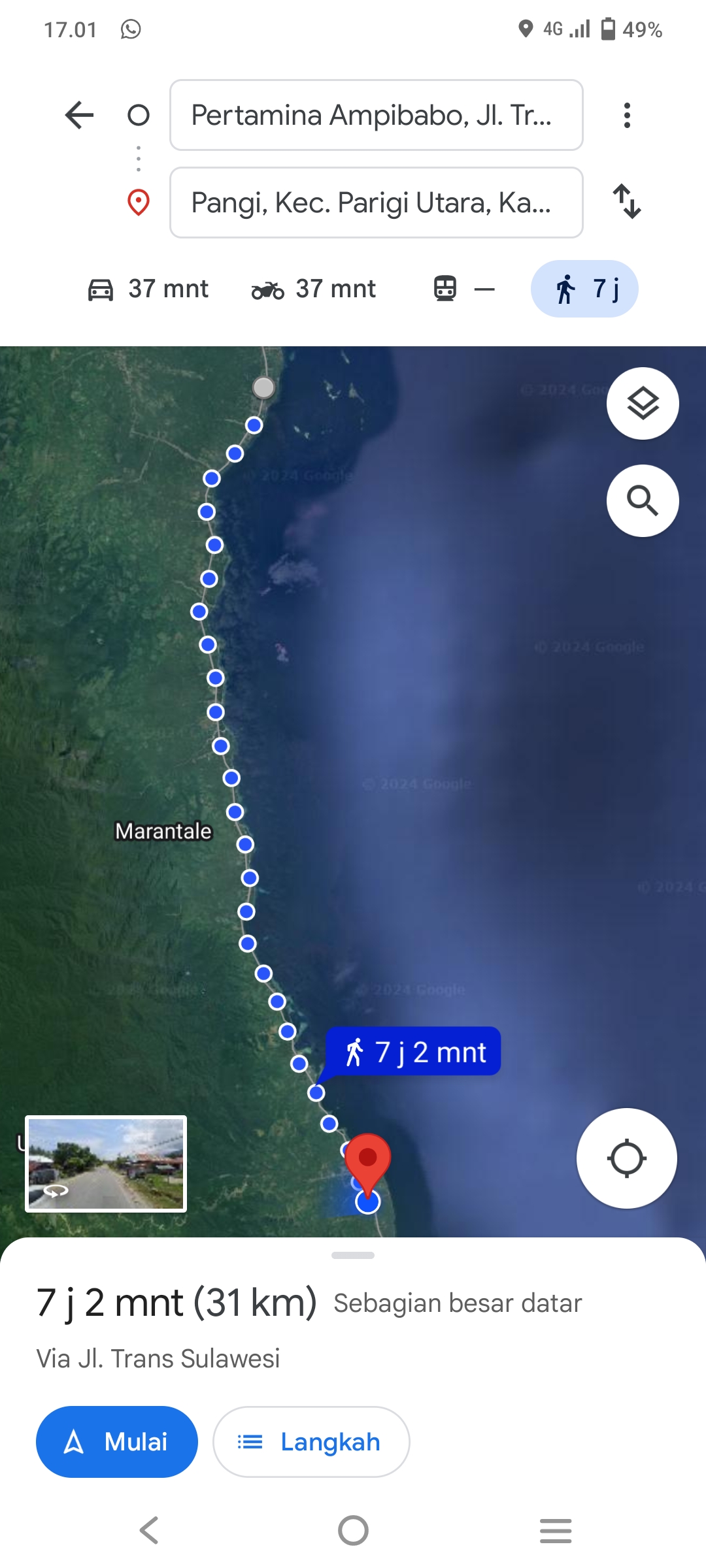Tap the system home button

click(353, 1530)
